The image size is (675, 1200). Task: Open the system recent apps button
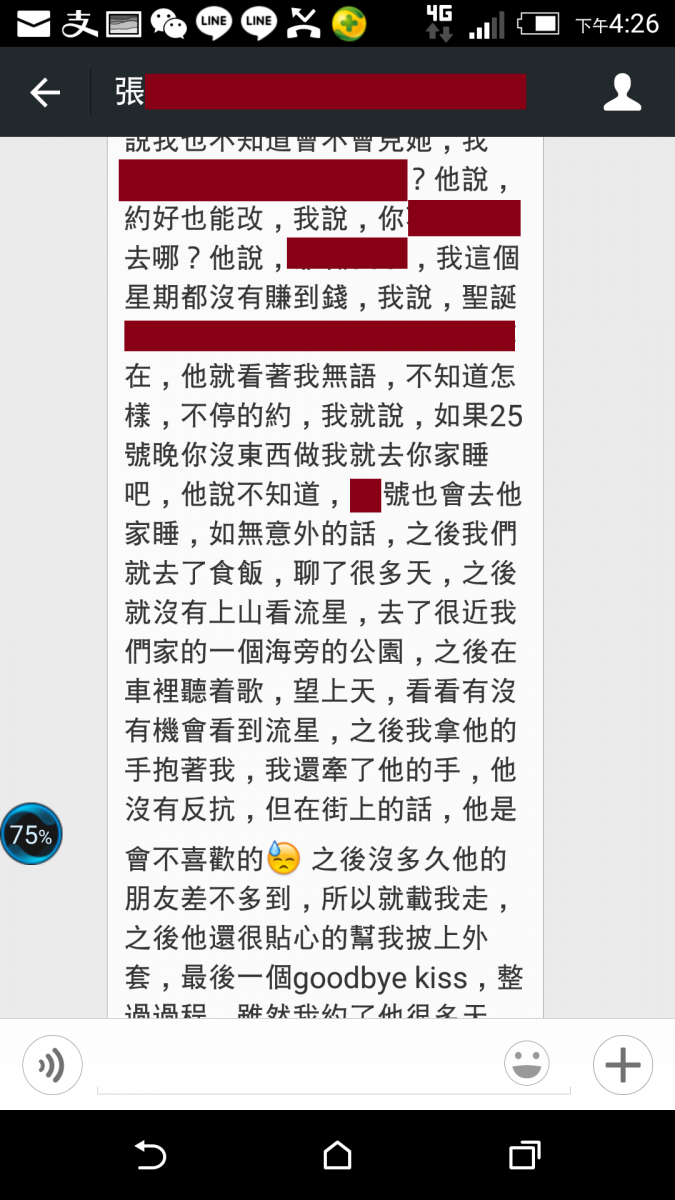tap(525, 1155)
